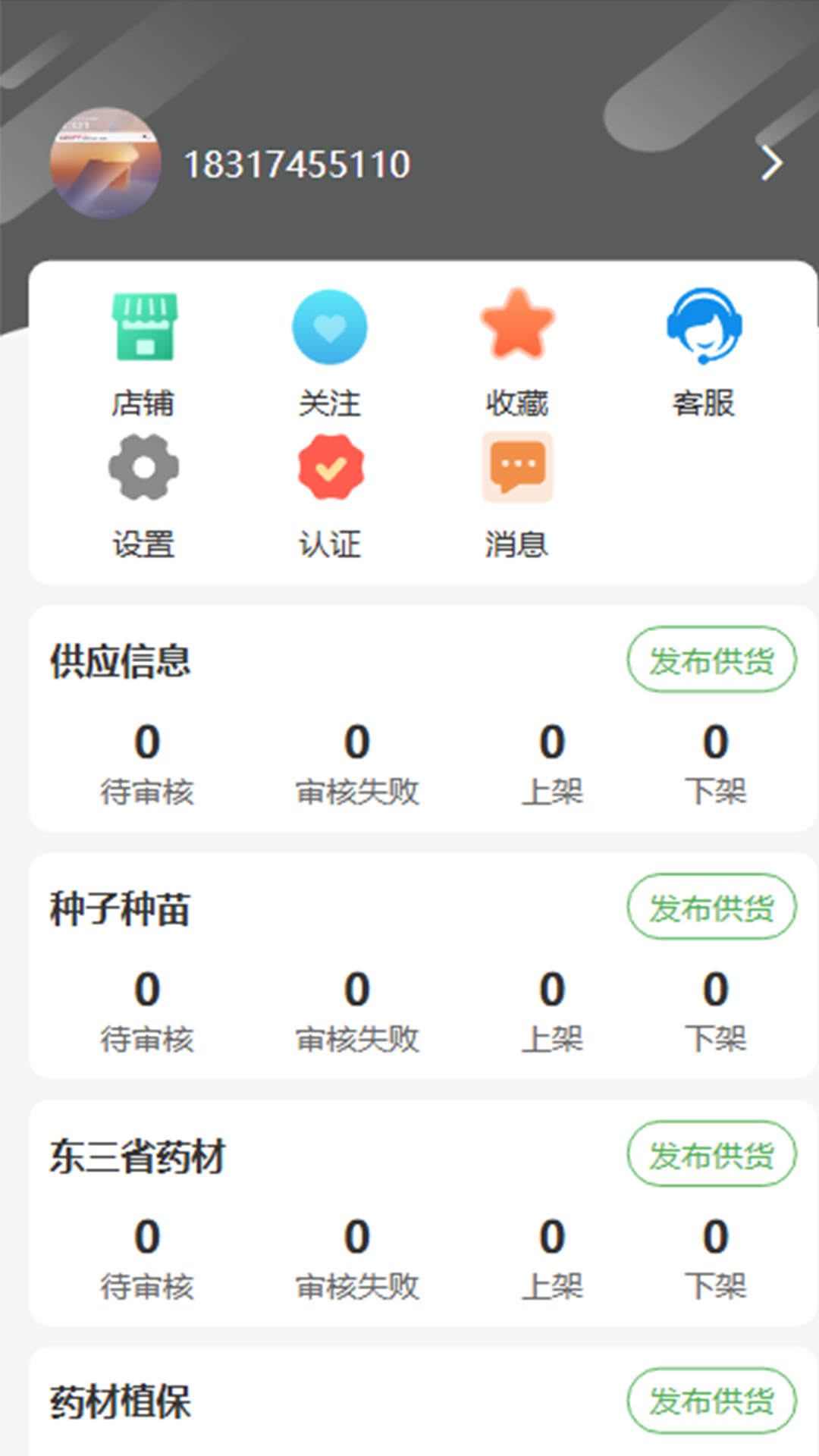819x1456 pixels.
Task: Tap 发布供货 in the 供应信息 section
Action: 711,660
